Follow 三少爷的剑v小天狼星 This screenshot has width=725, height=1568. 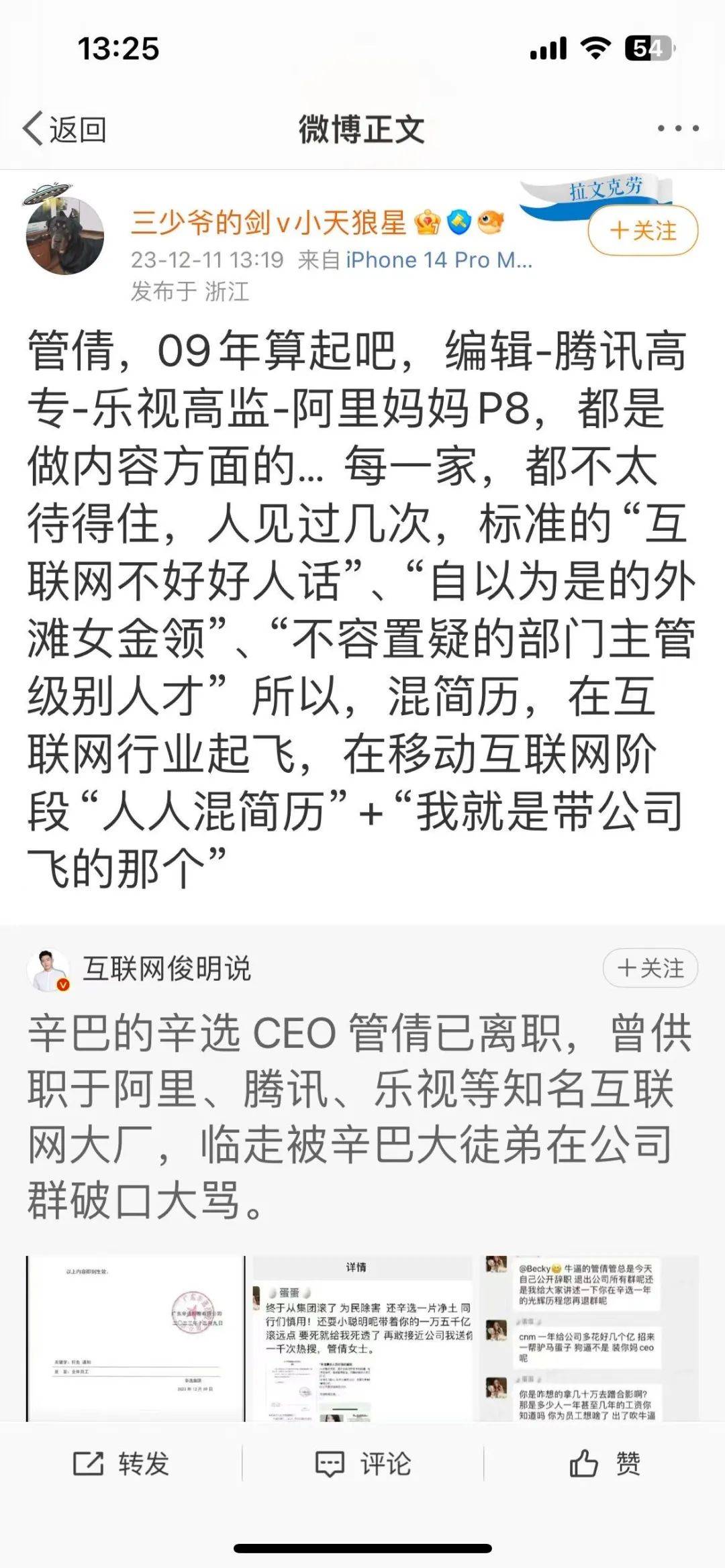pyautogui.click(x=642, y=231)
